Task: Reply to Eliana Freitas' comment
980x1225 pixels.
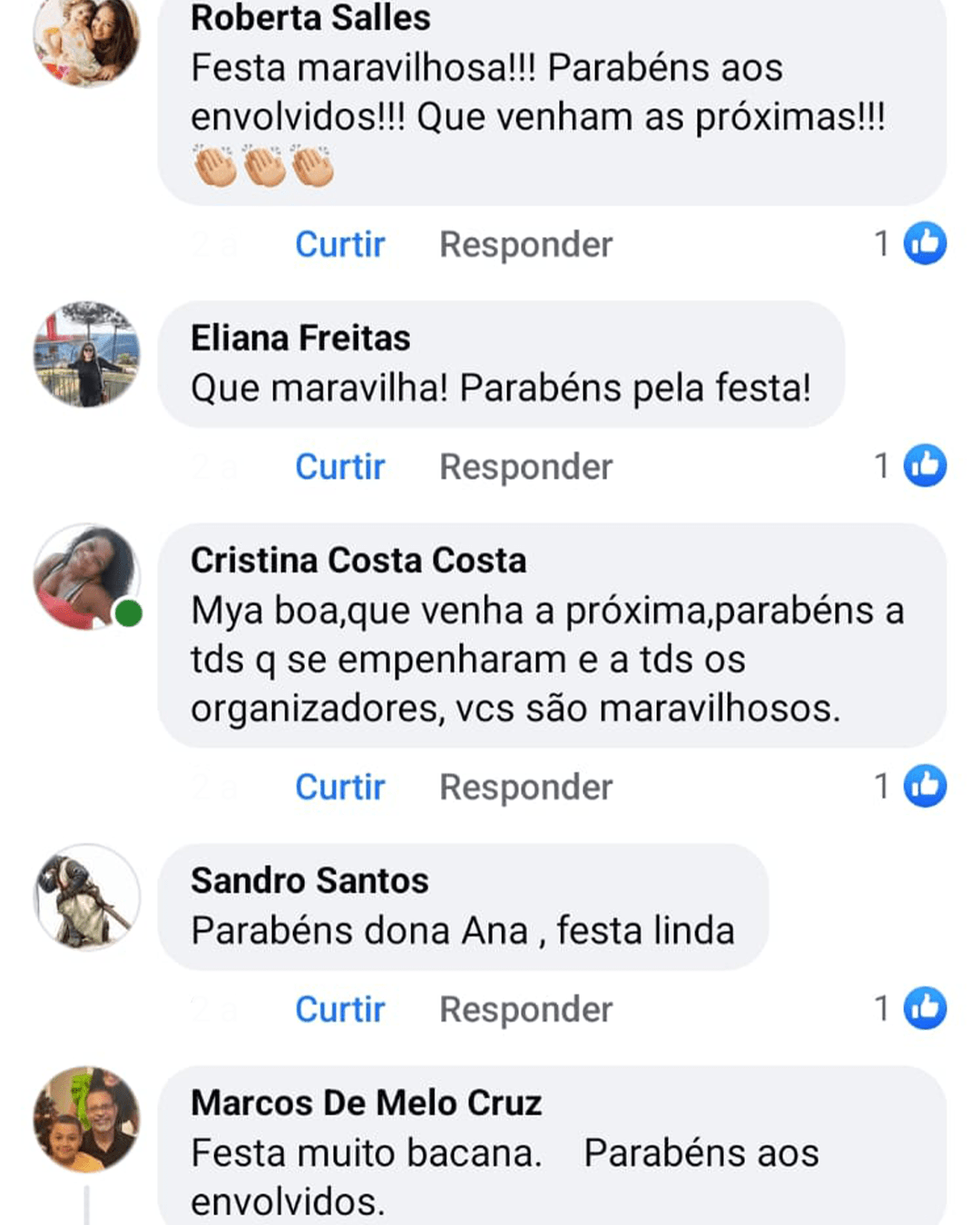Action: coord(525,466)
